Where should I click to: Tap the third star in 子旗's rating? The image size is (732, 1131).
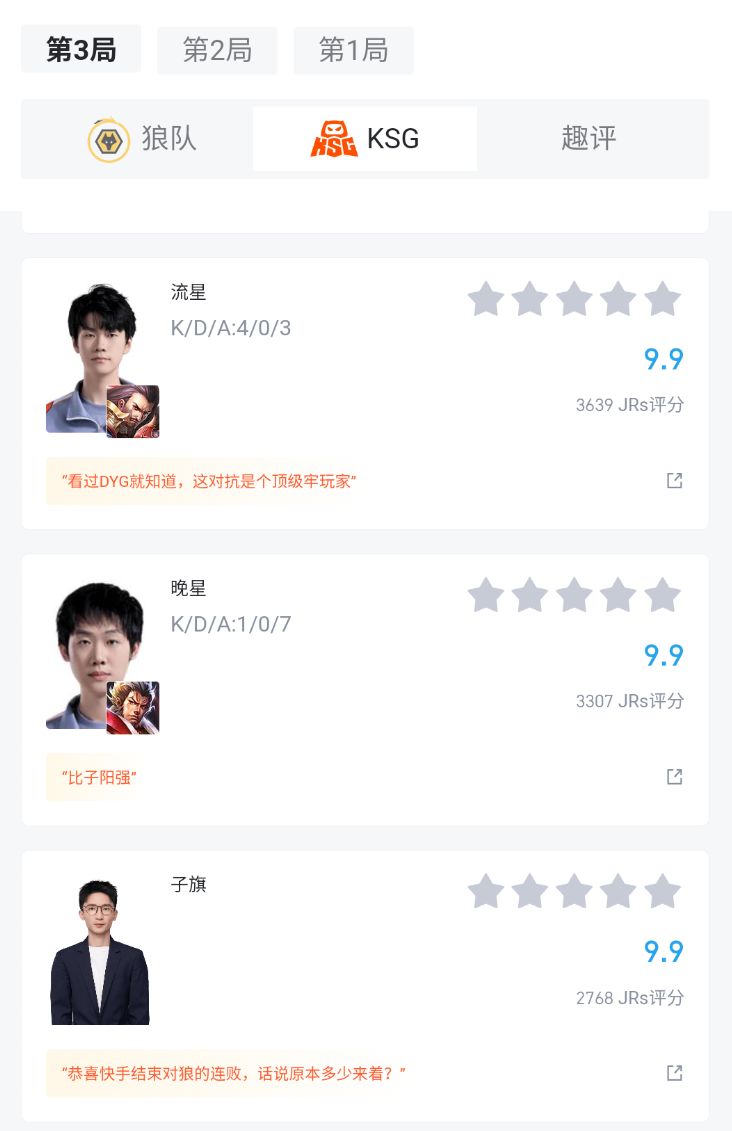tap(574, 892)
